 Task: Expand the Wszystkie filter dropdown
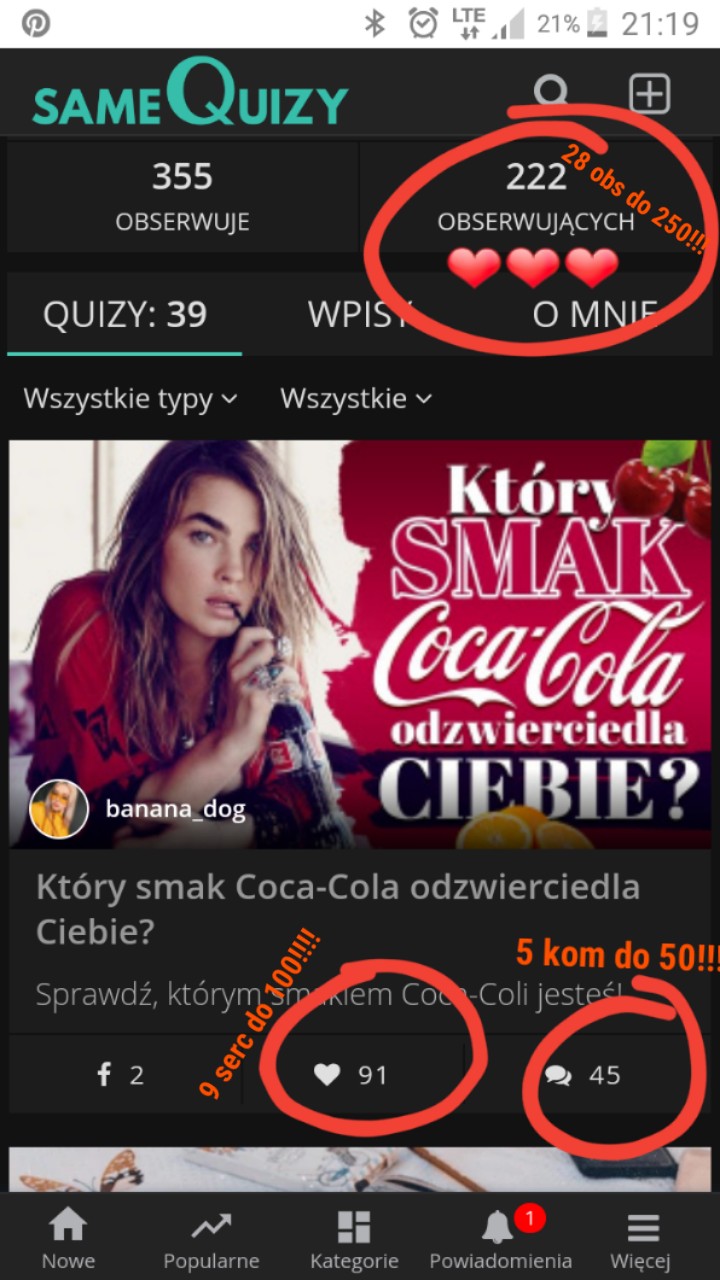356,399
